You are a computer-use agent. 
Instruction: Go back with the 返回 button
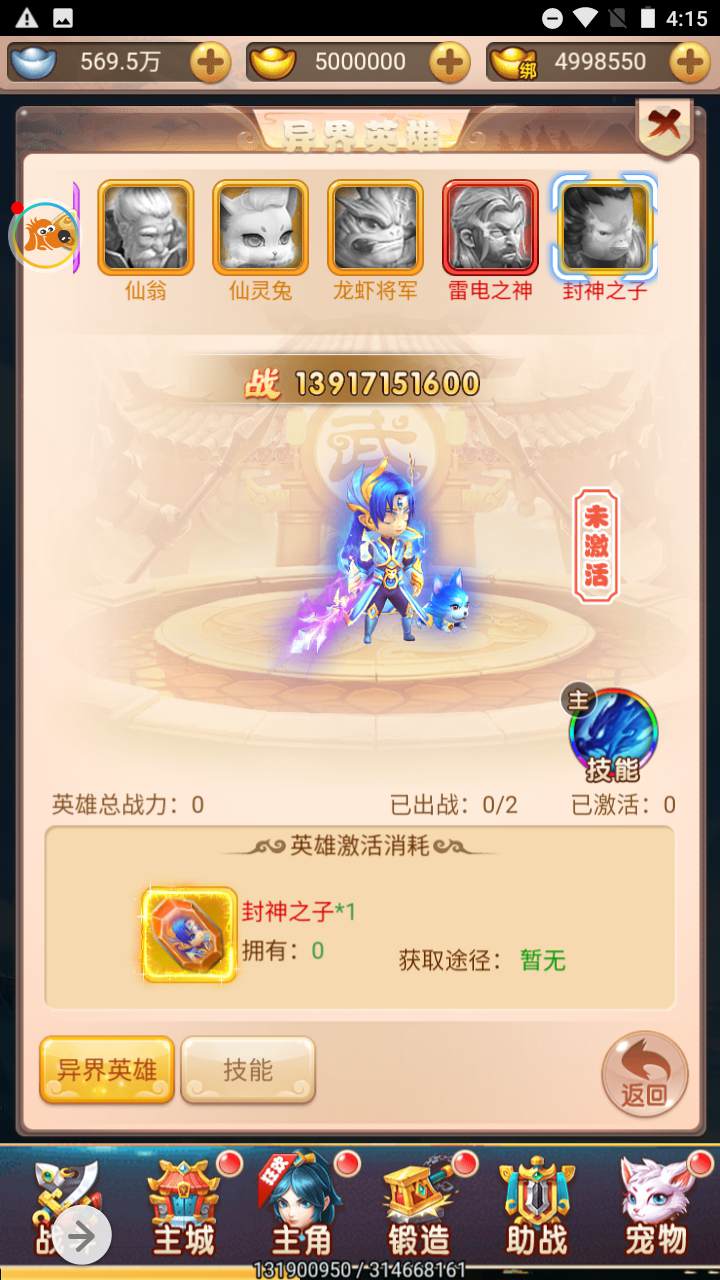coord(644,1074)
